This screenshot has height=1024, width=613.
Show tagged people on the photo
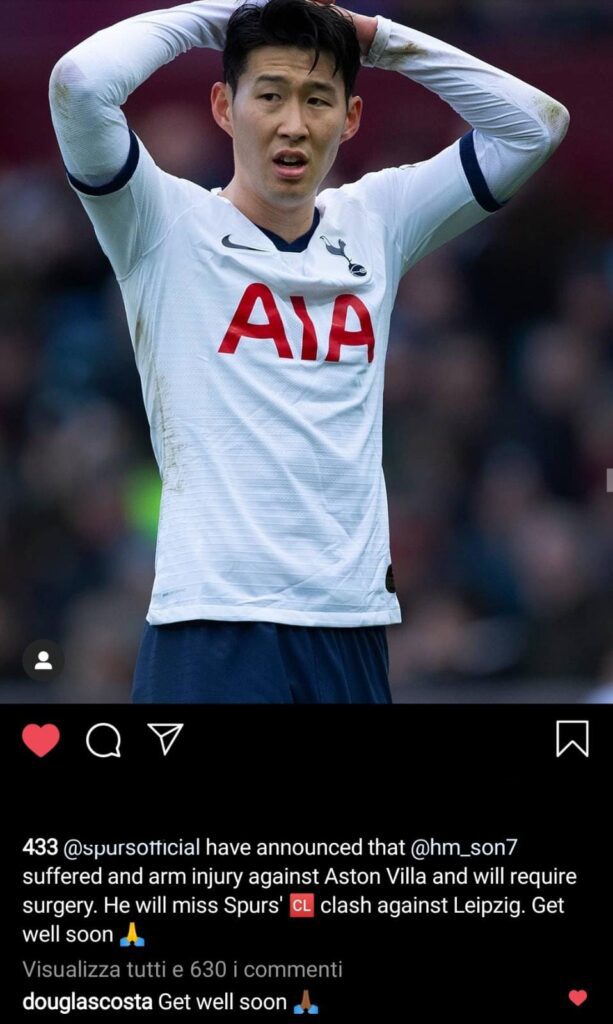click(x=43, y=660)
